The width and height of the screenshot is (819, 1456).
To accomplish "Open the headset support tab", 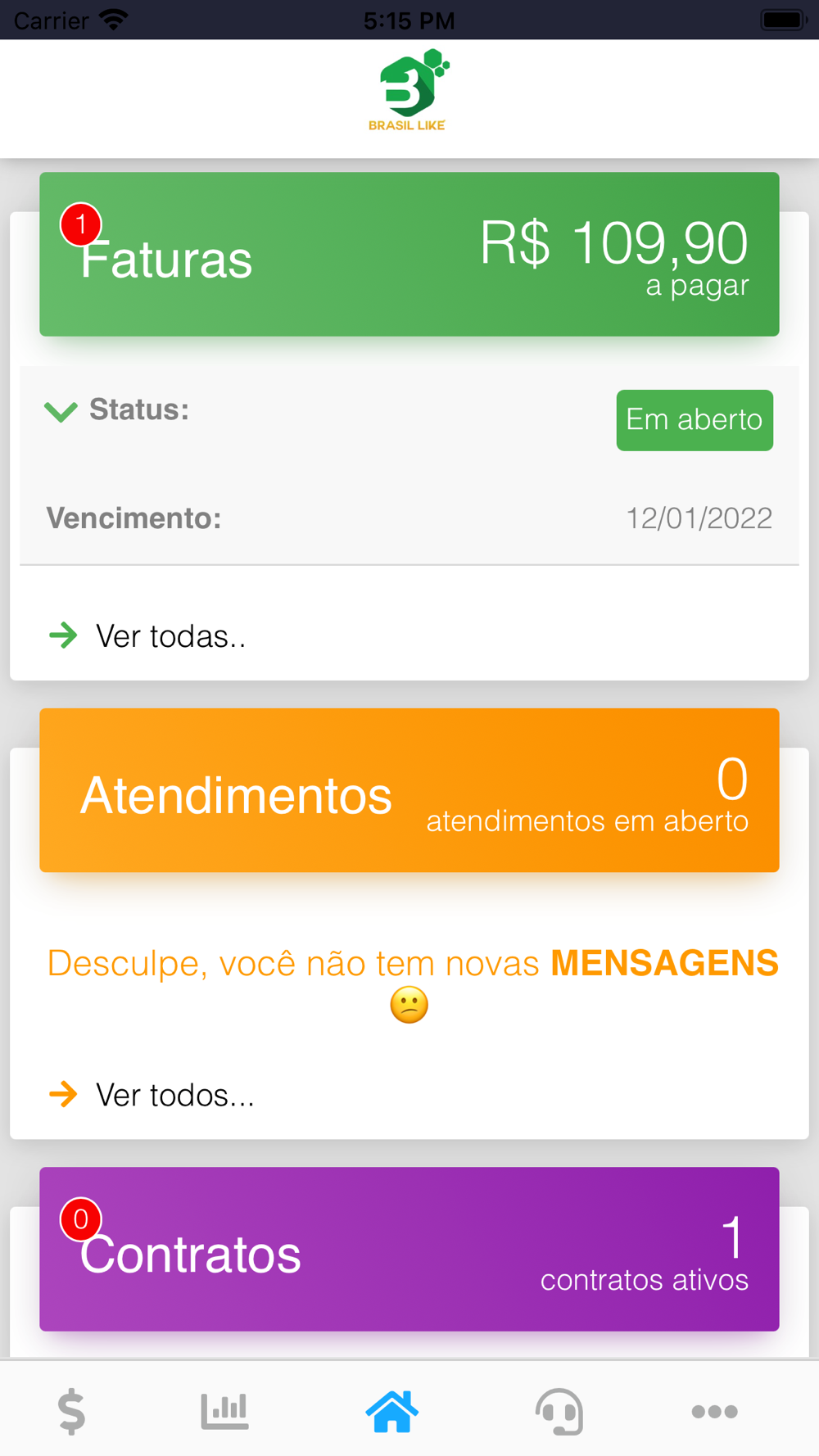I will click(x=559, y=1411).
